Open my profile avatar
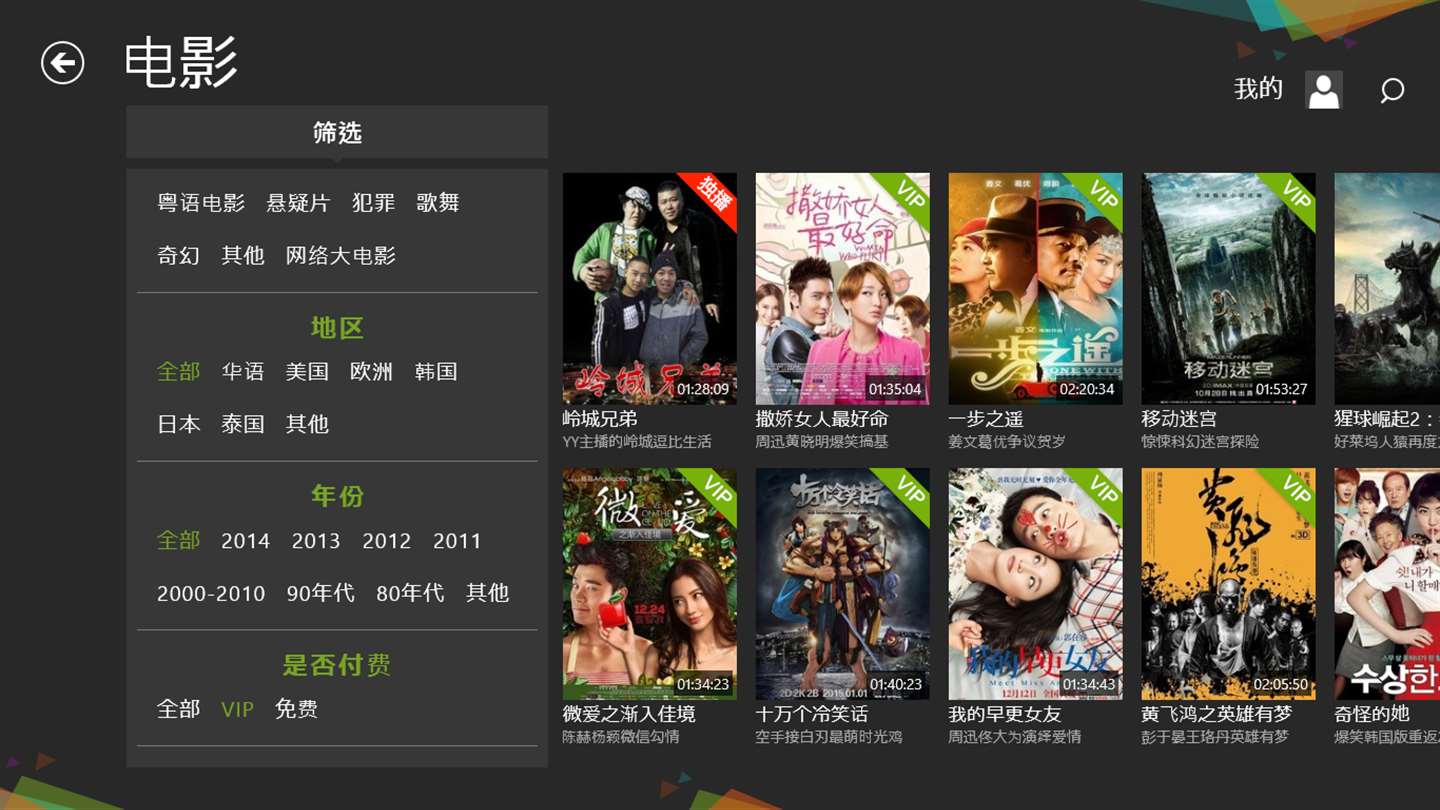This screenshot has height=810, width=1440. 1323,90
